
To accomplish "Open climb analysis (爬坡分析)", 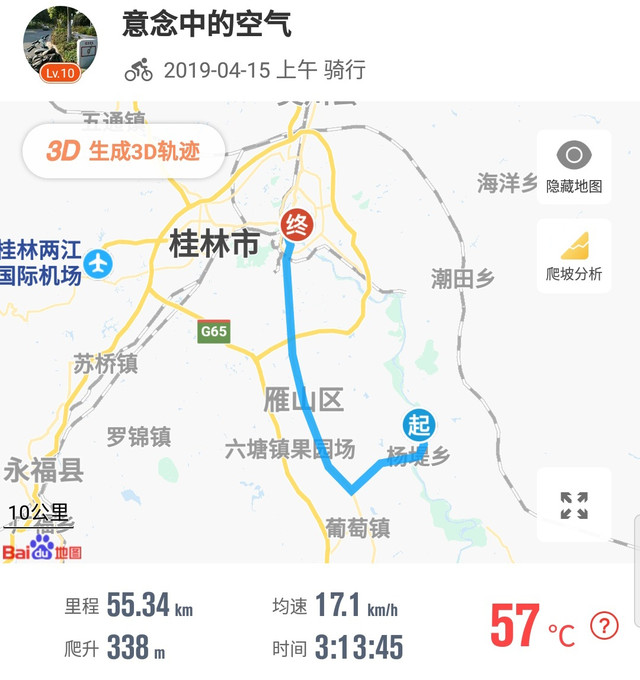I will 574,256.
